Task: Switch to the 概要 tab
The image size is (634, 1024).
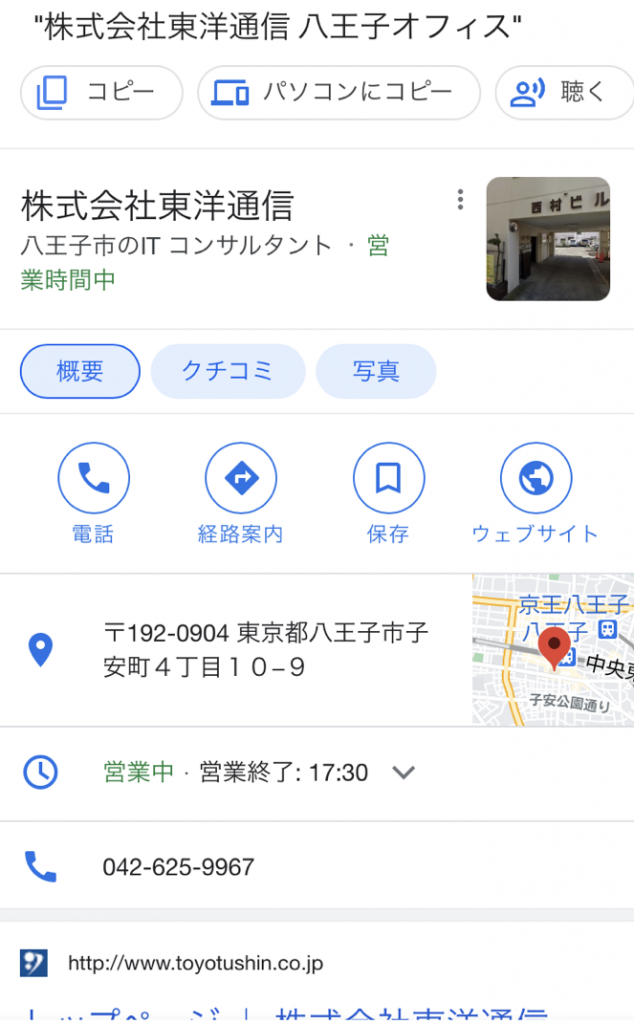Action: pos(80,371)
